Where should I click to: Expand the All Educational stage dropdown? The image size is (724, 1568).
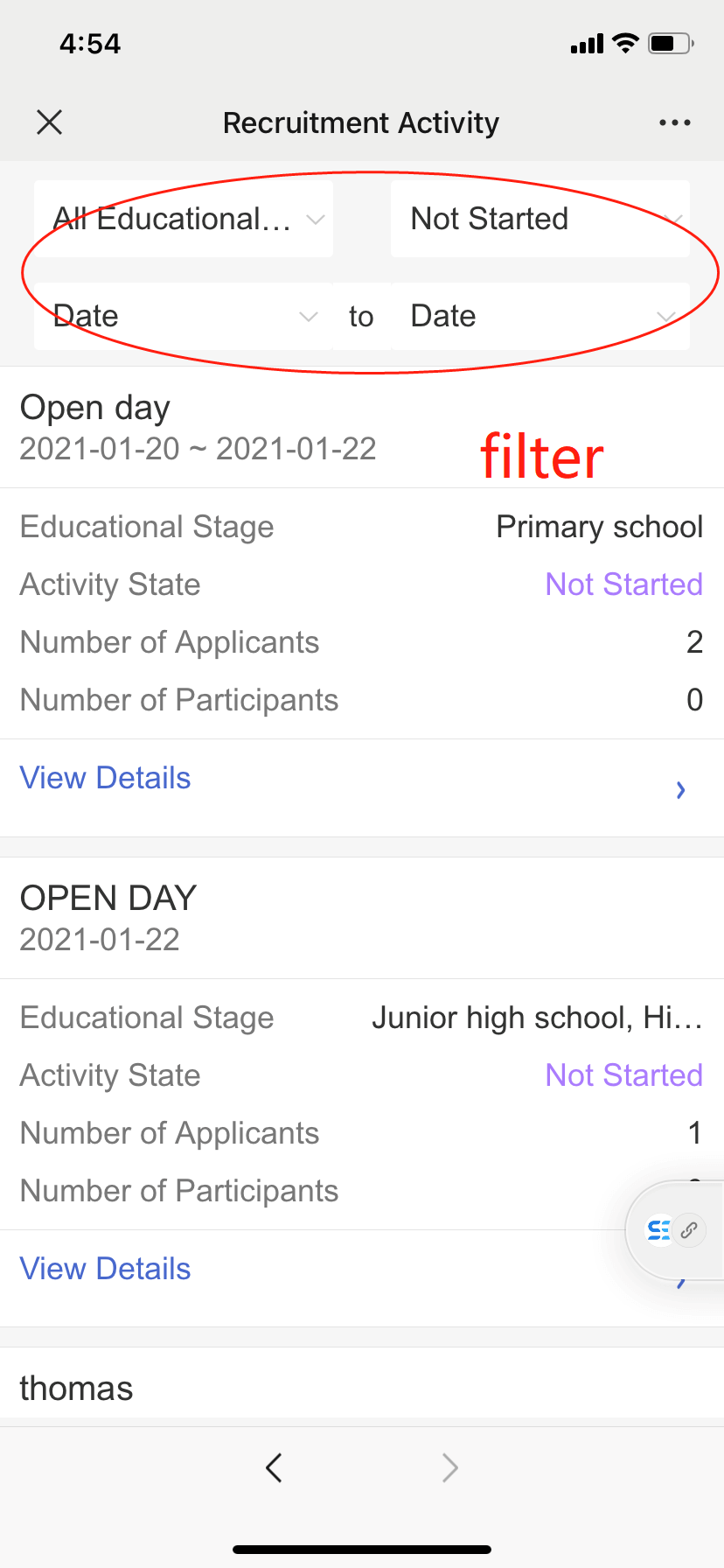(x=184, y=219)
